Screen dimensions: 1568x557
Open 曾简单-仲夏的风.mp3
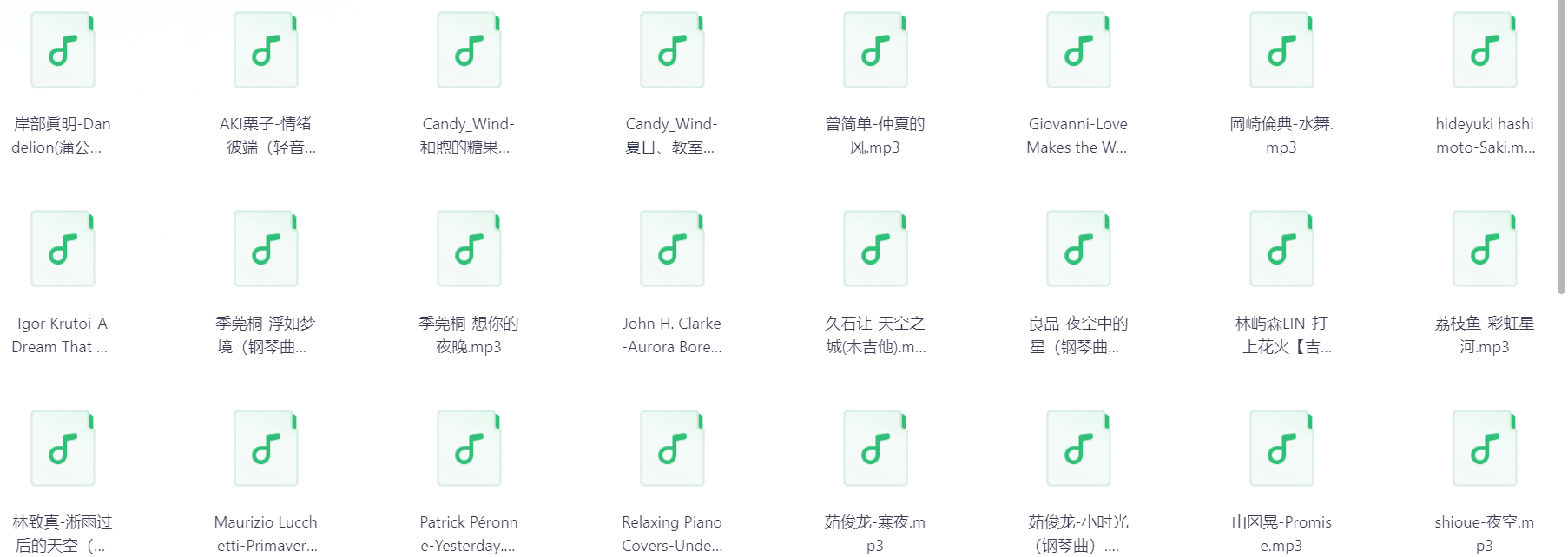tap(875, 50)
